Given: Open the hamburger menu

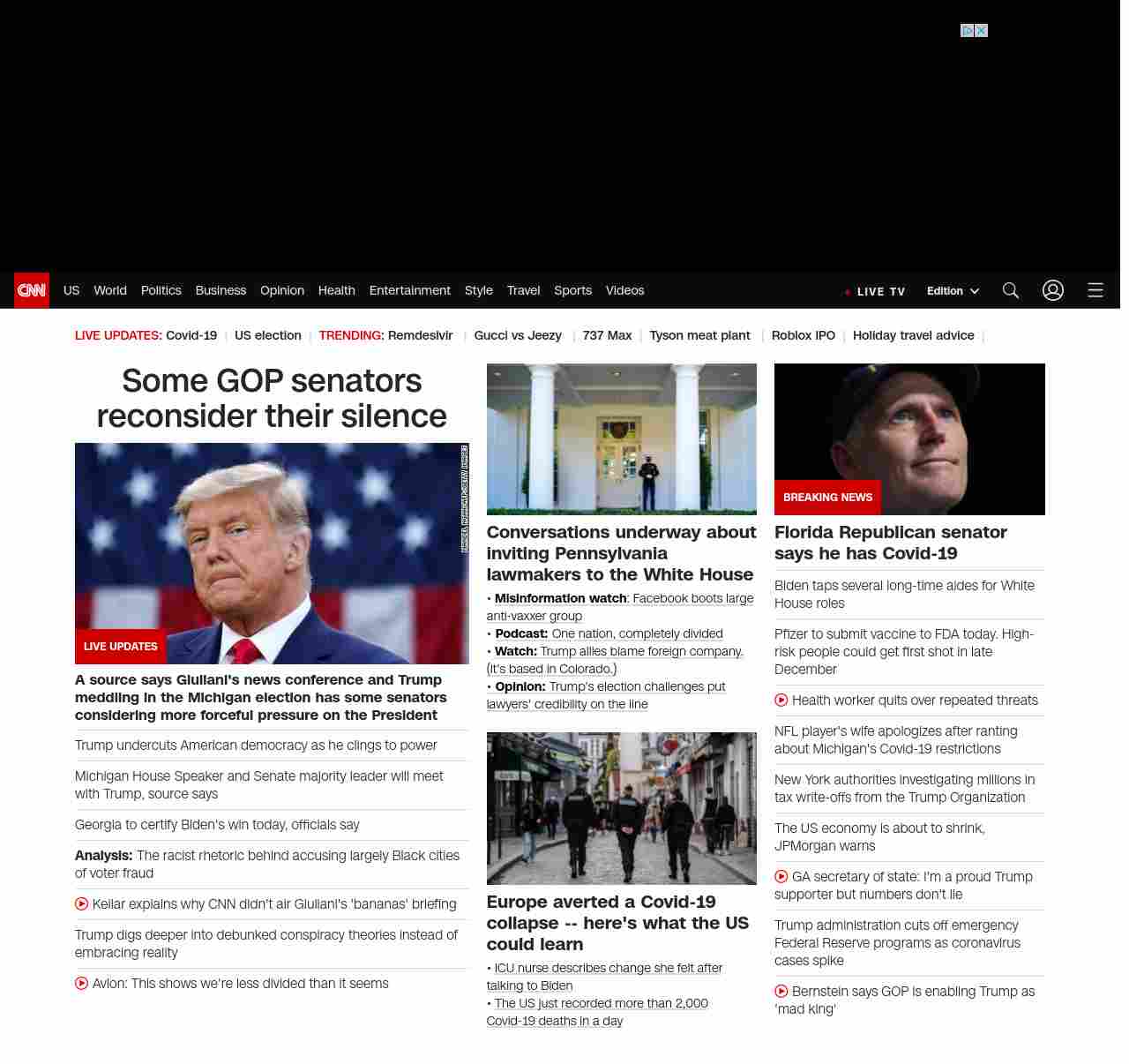Looking at the screenshot, I should coord(1095,290).
